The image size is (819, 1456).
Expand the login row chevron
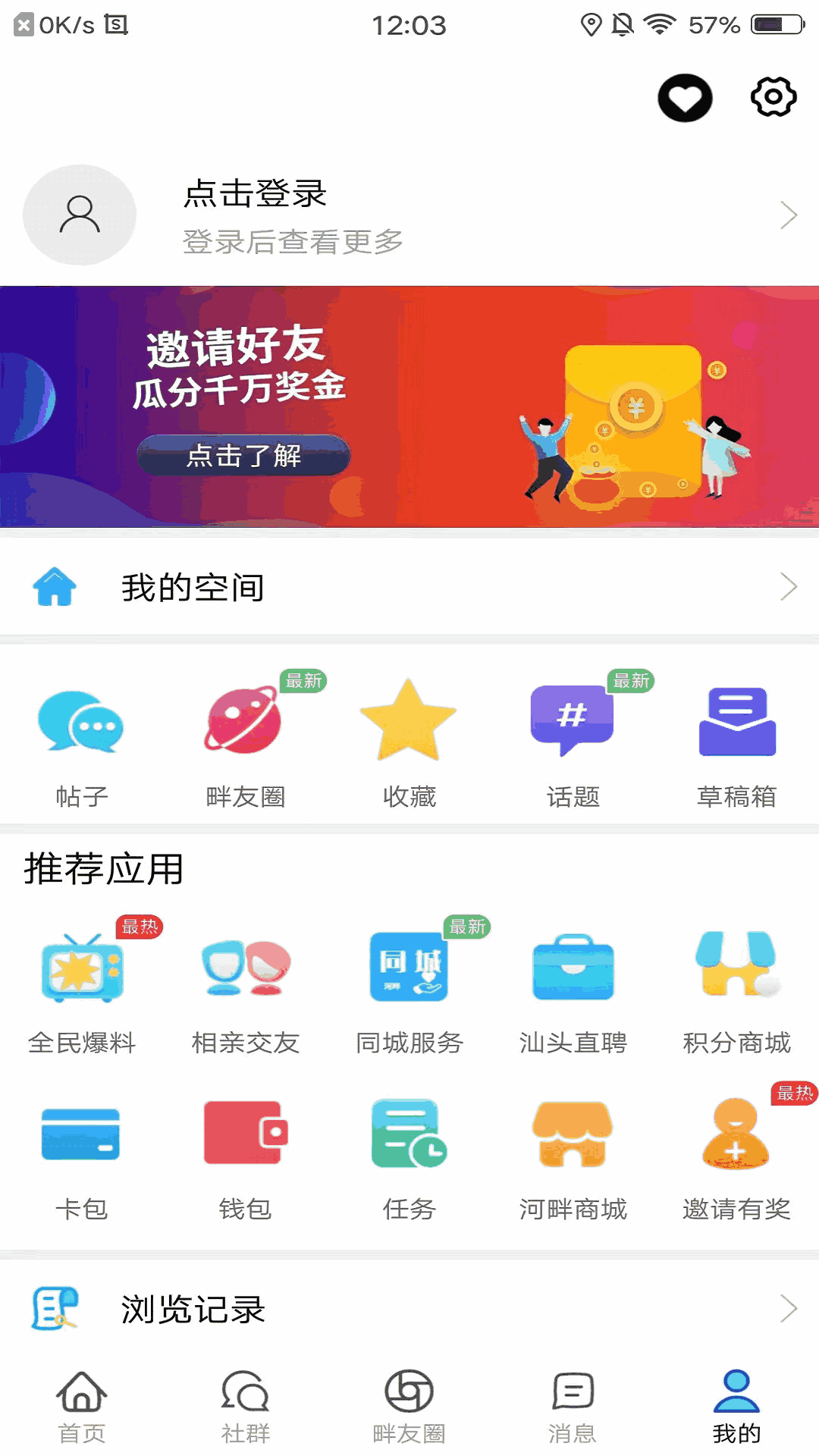point(789,215)
